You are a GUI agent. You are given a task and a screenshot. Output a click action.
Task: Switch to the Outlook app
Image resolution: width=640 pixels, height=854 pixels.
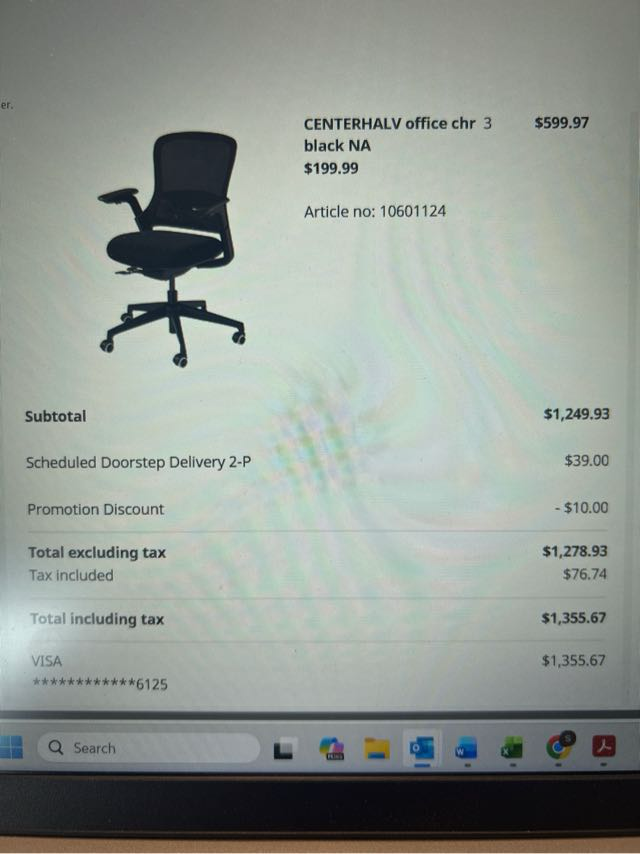420,747
